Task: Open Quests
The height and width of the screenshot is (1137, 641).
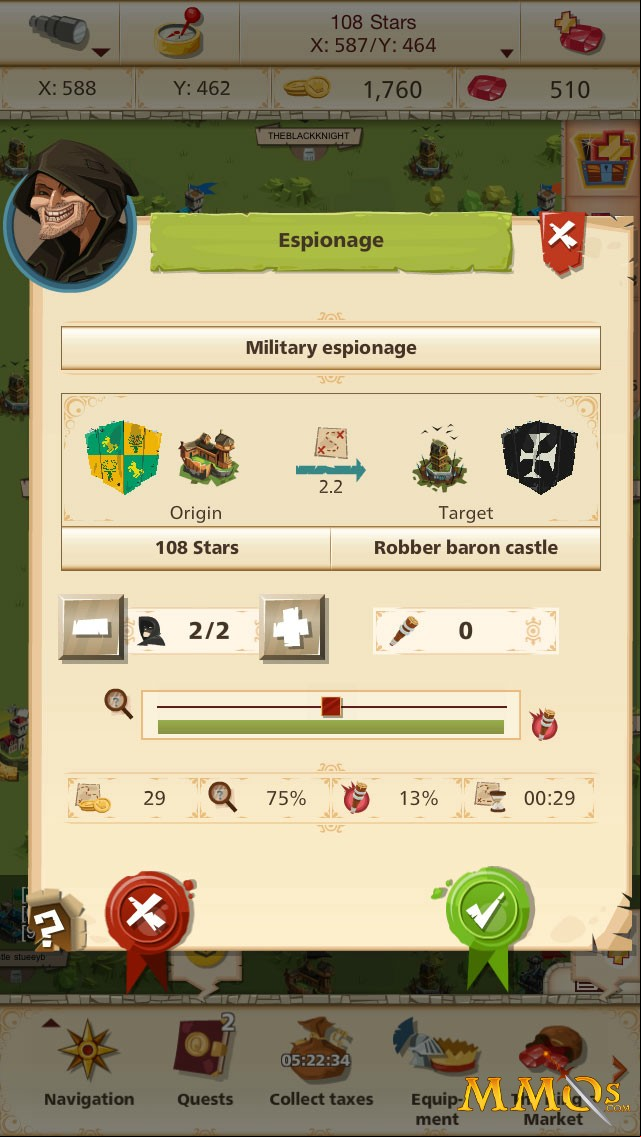Action: [x=205, y=1063]
